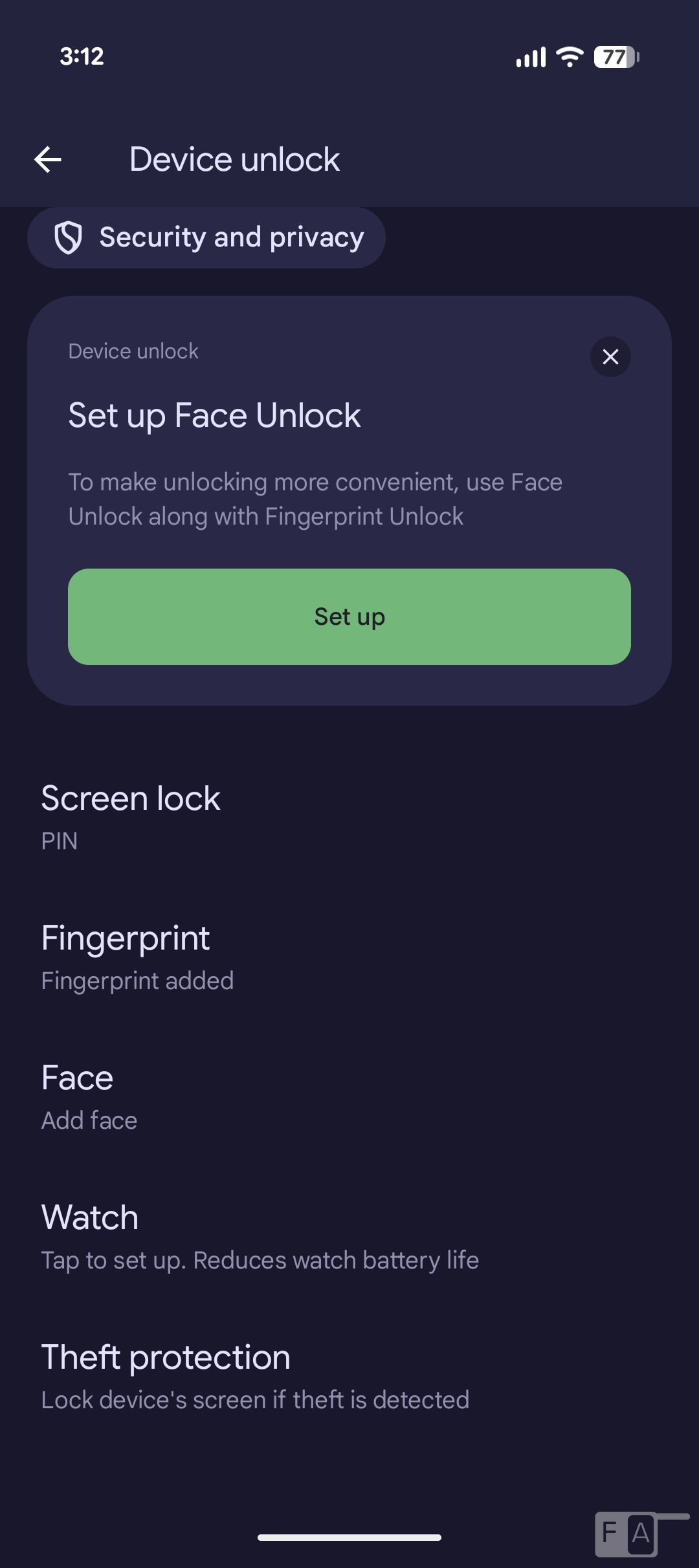
Task: Select the Face row to add face
Action: pyautogui.click(x=349, y=1096)
